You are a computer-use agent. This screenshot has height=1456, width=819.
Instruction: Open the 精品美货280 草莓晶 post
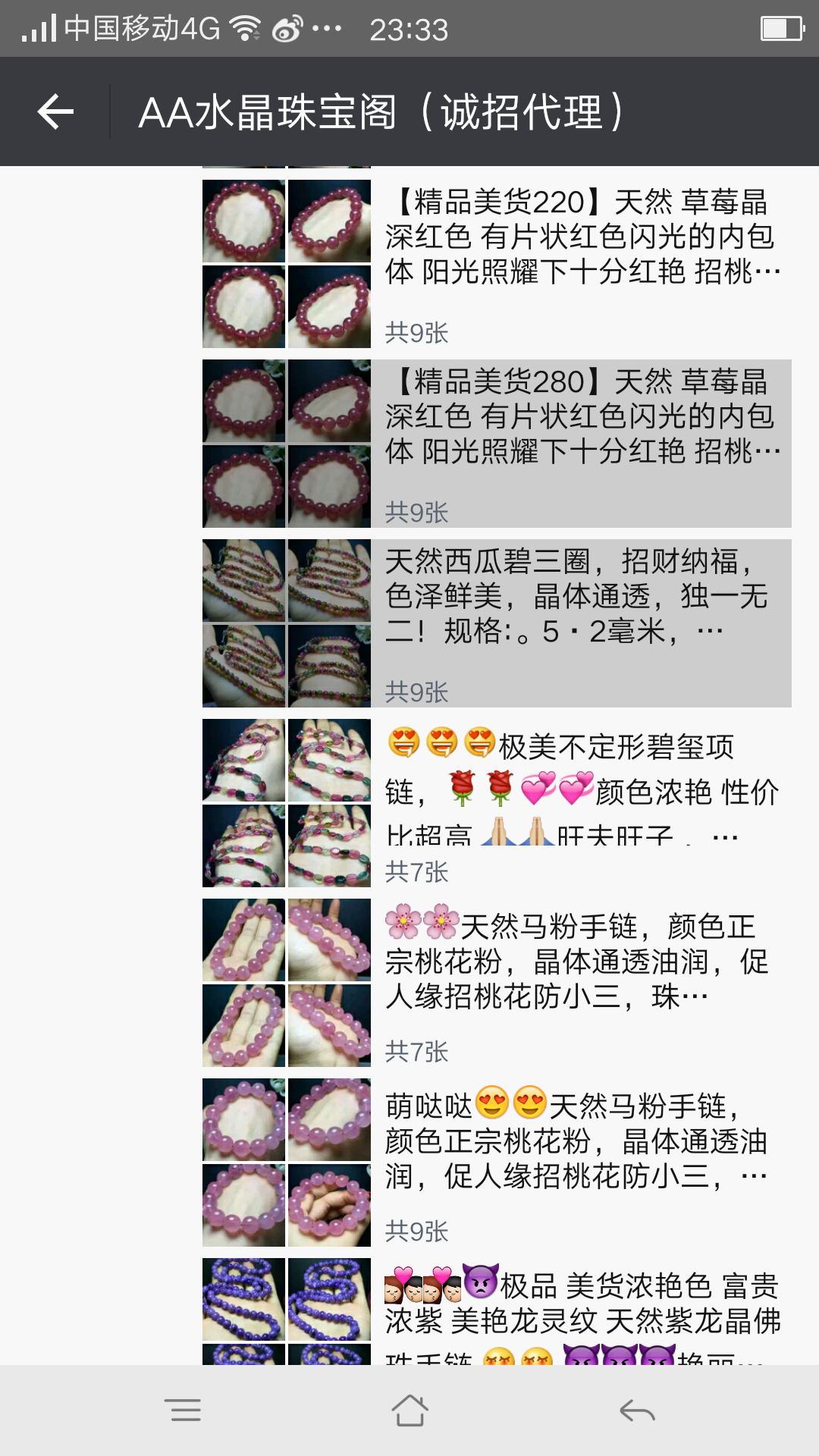point(581,416)
